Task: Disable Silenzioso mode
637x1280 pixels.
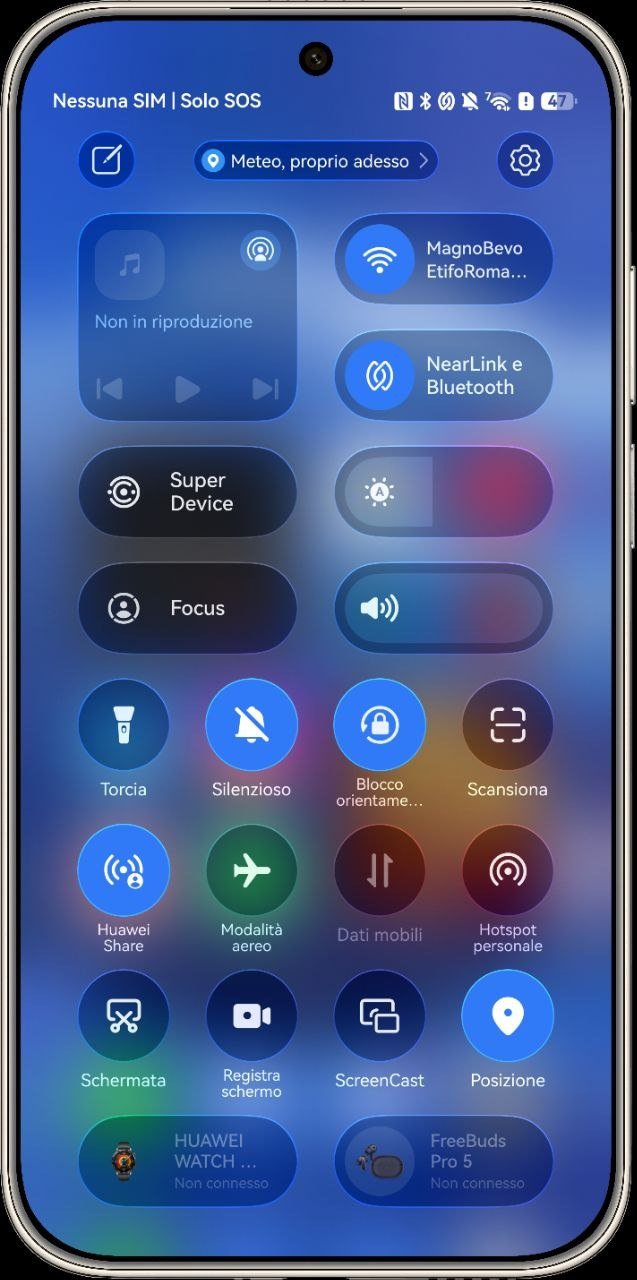Action: pos(251,725)
